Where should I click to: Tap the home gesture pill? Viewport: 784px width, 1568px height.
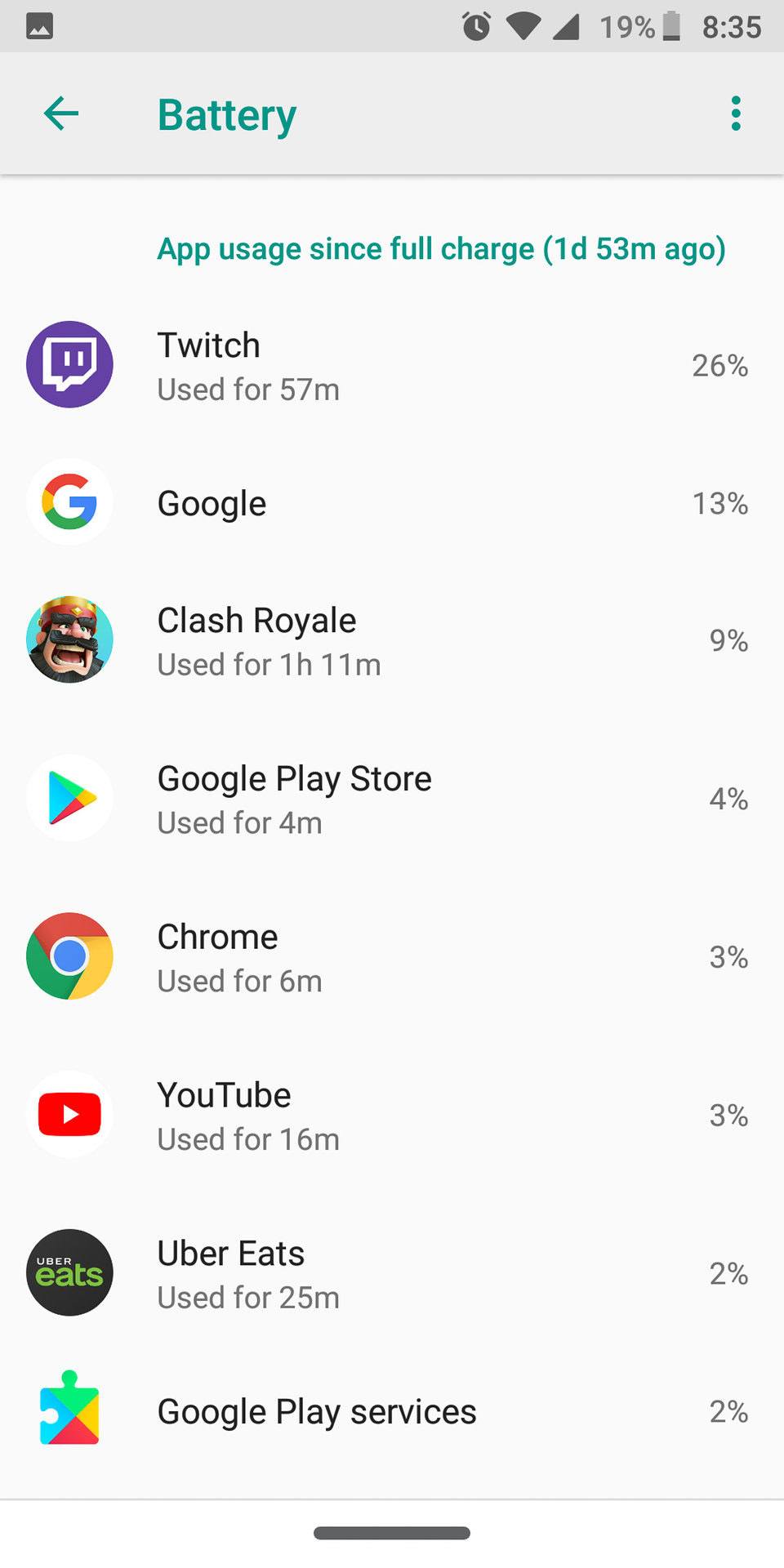point(392,1533)
